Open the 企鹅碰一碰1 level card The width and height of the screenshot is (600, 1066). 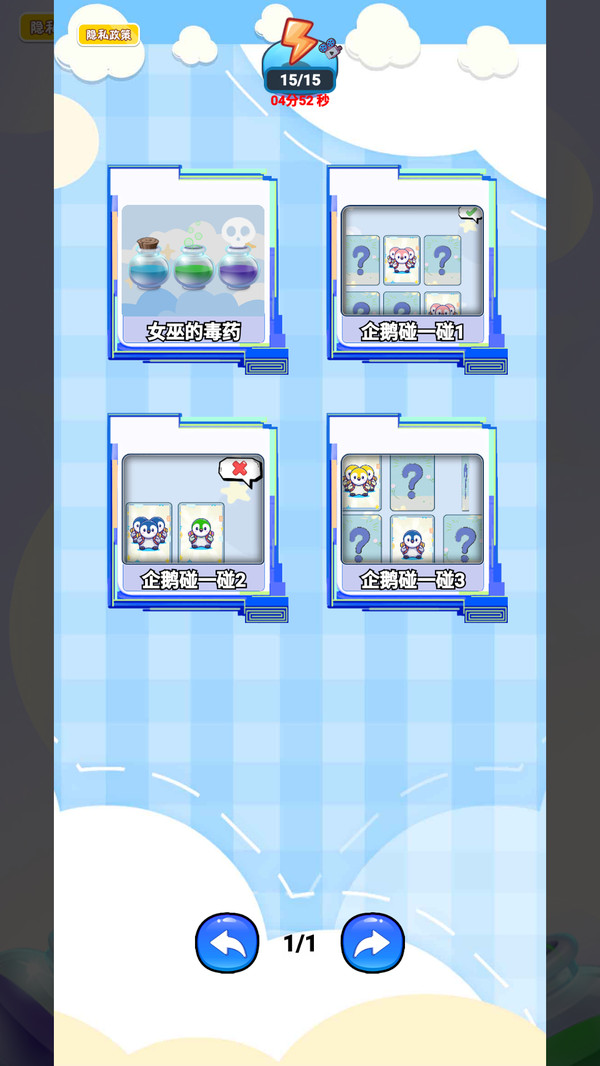pos(412,272)
